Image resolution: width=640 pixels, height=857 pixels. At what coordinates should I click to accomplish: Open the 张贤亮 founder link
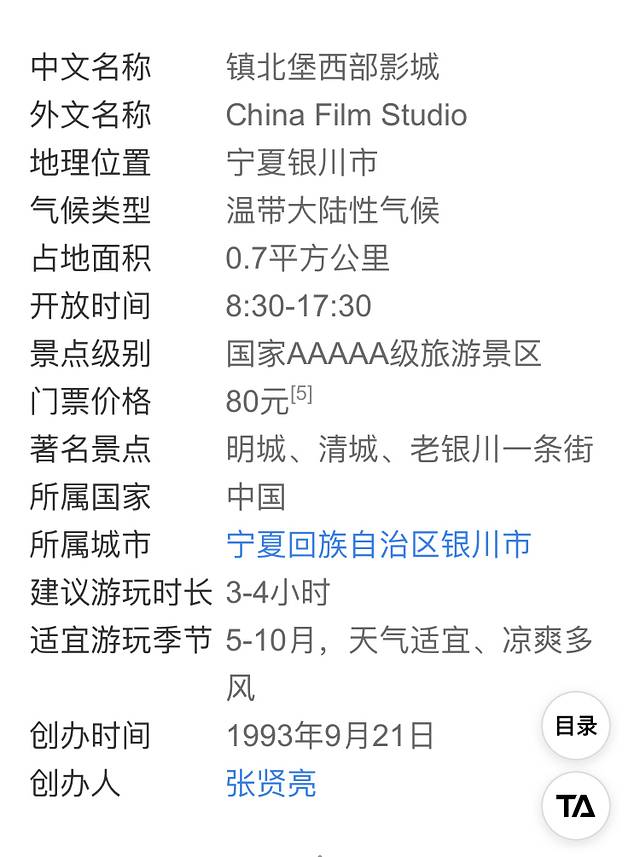tap(271, 783)
